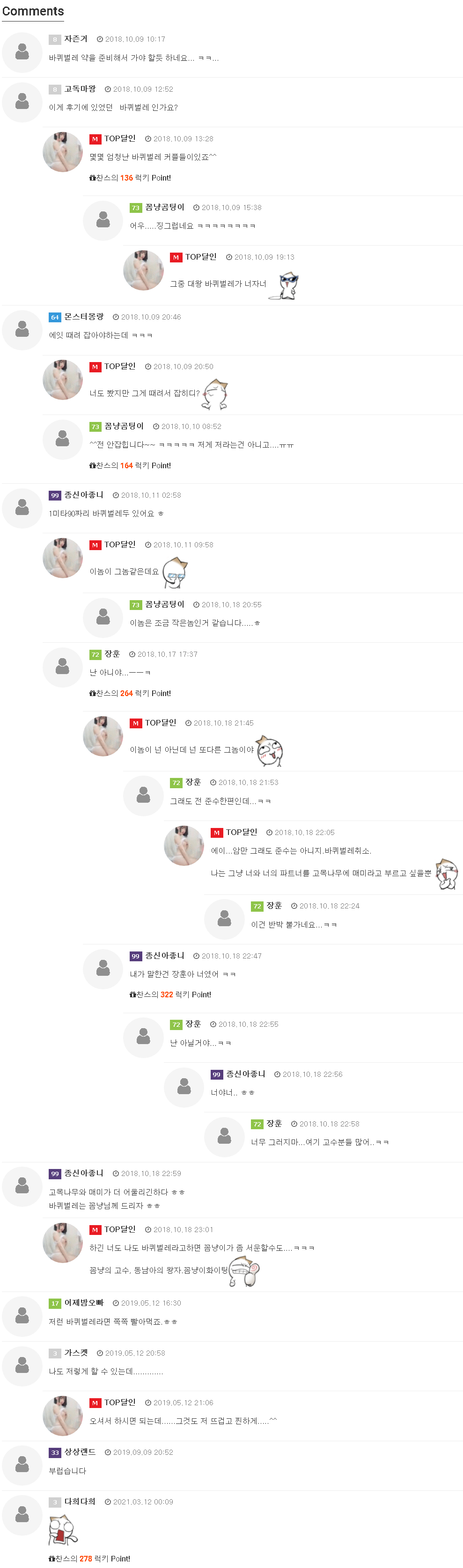Viewport: 463px width, 1568px height.
Task: Open the profile of commenter 다희다희
Action: click(80, 1502)
